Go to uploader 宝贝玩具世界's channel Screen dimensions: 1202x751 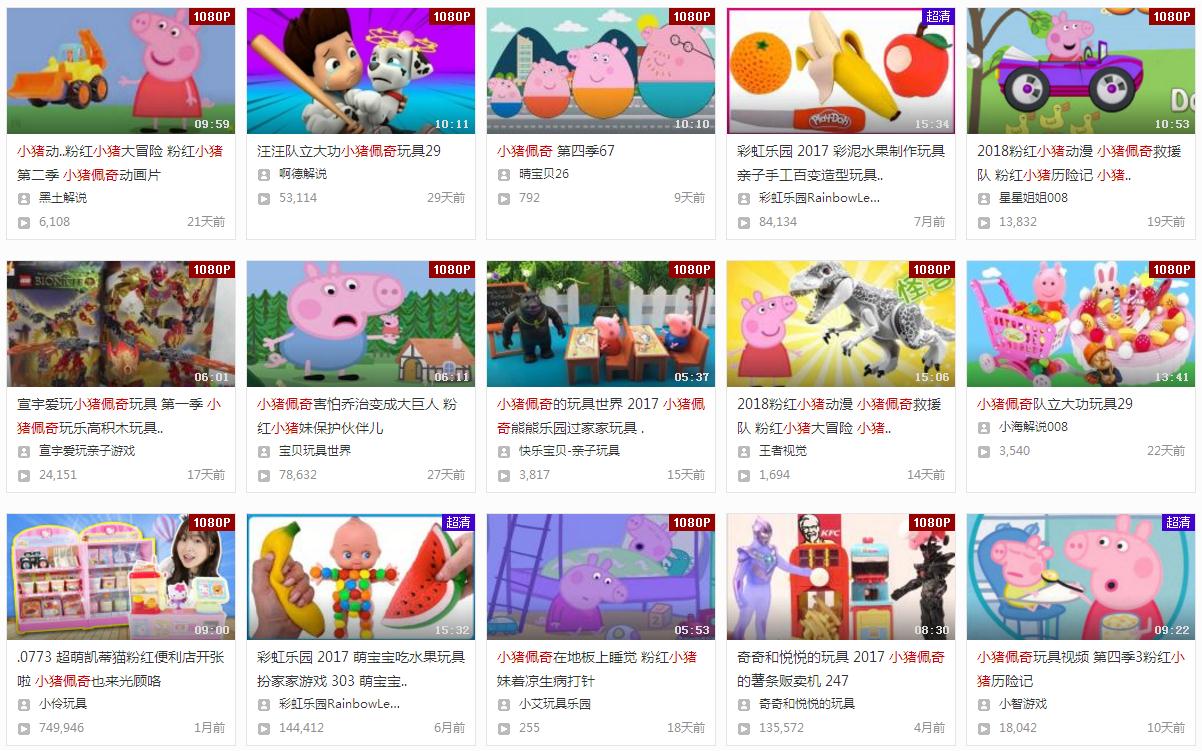314,451
